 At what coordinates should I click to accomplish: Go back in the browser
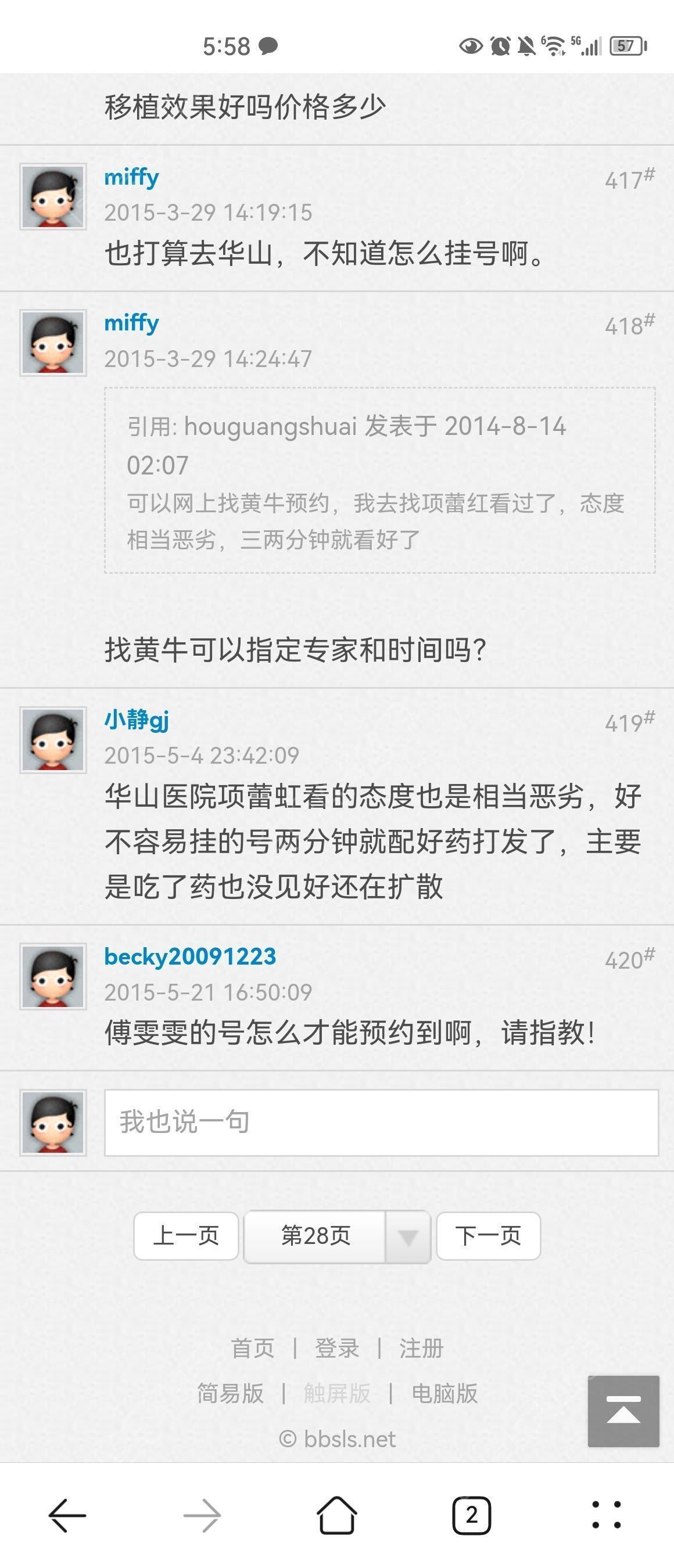coord(67,1515)
